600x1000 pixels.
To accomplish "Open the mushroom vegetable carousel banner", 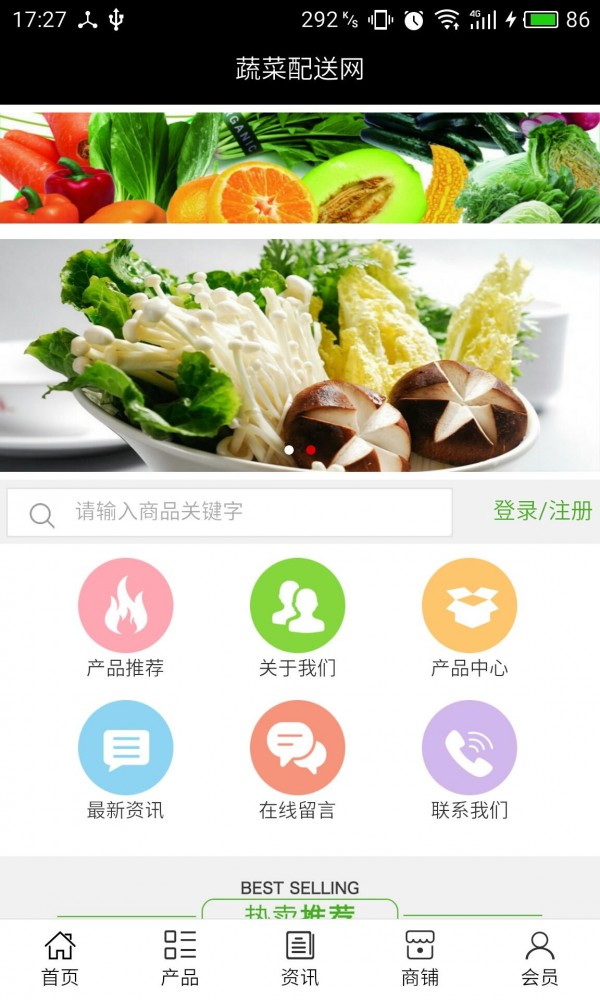I will [x=300, y=355].
